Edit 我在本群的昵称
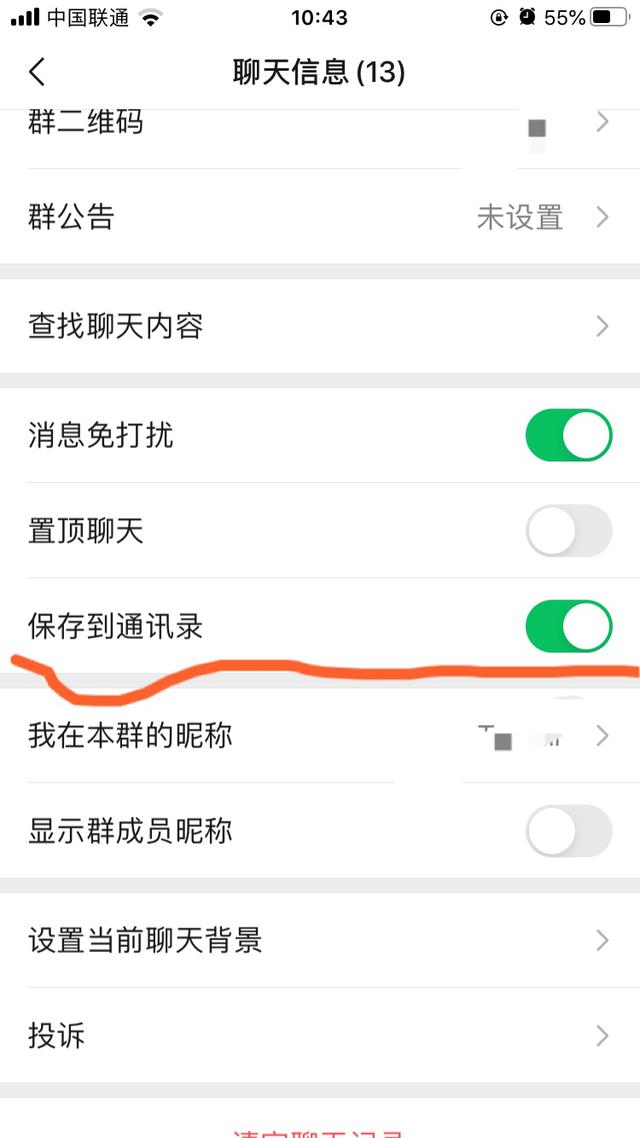The height and width of the screenshot is (1138, 640). tap(320, 737)
